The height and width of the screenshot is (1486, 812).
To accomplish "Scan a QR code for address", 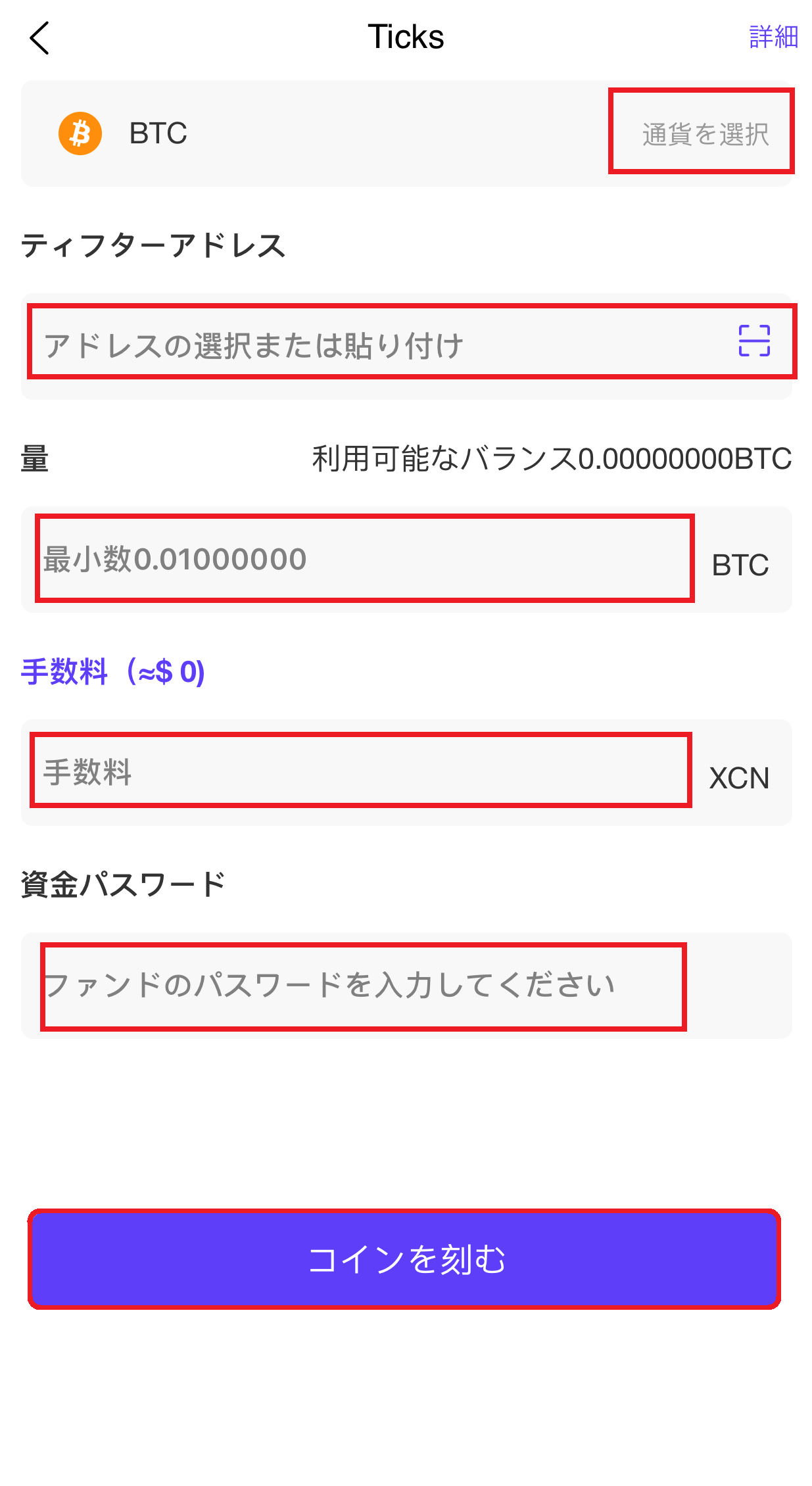I will [753, 341].
